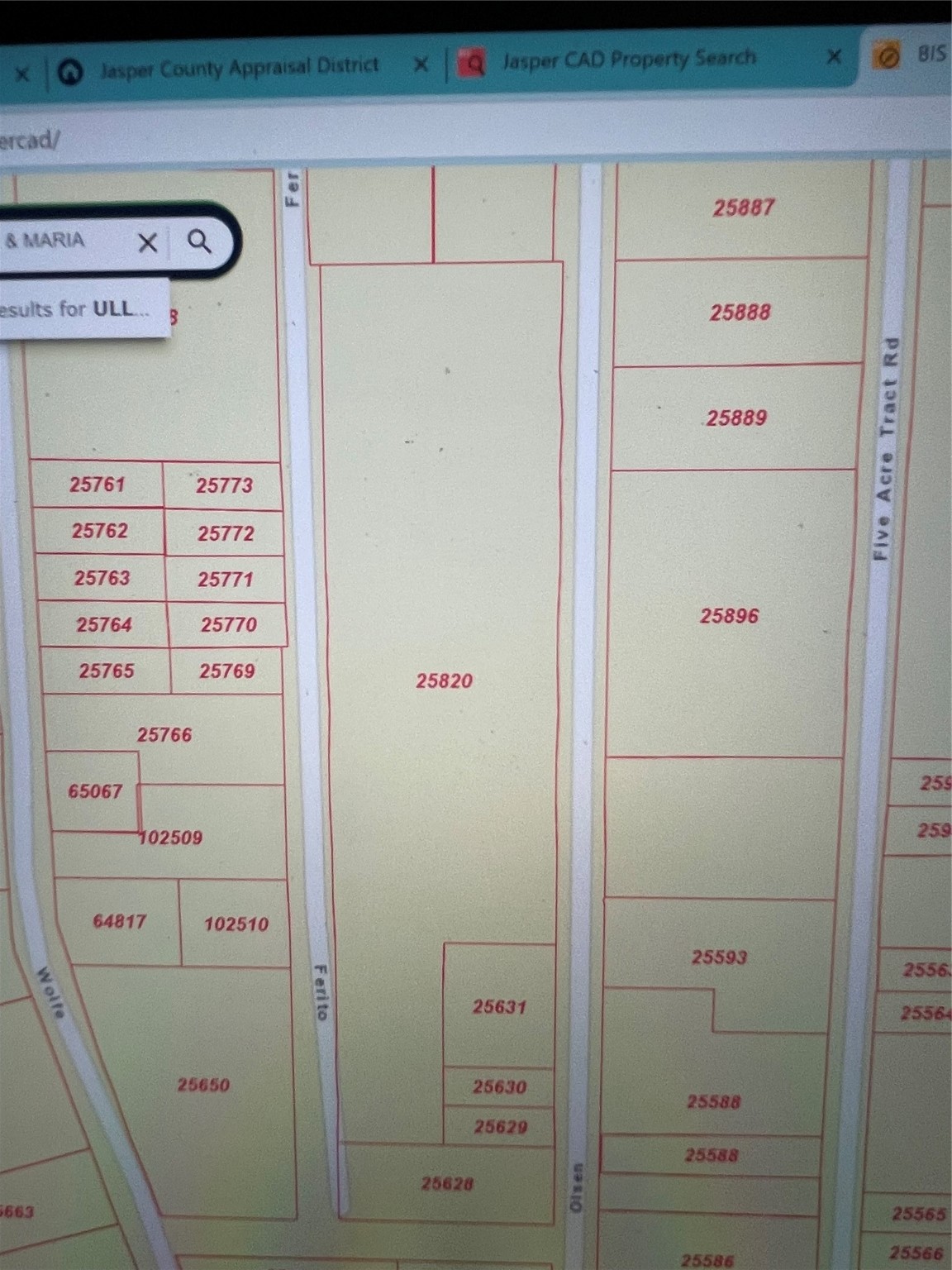Screen dimensions: 952x1270
Task: Select parcel 25631 on the map
Action: pos(499,1006)
